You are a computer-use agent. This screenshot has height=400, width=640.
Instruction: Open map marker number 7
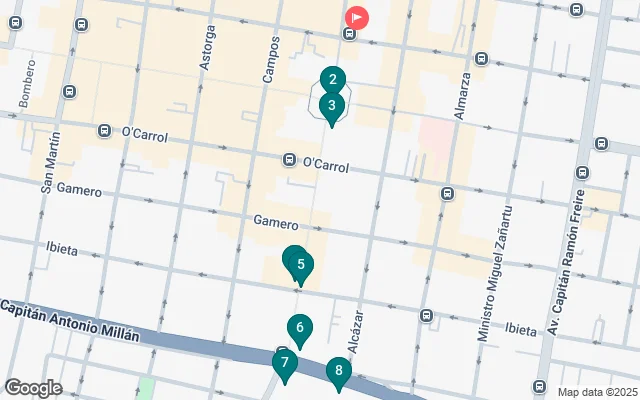coord(284,363)
